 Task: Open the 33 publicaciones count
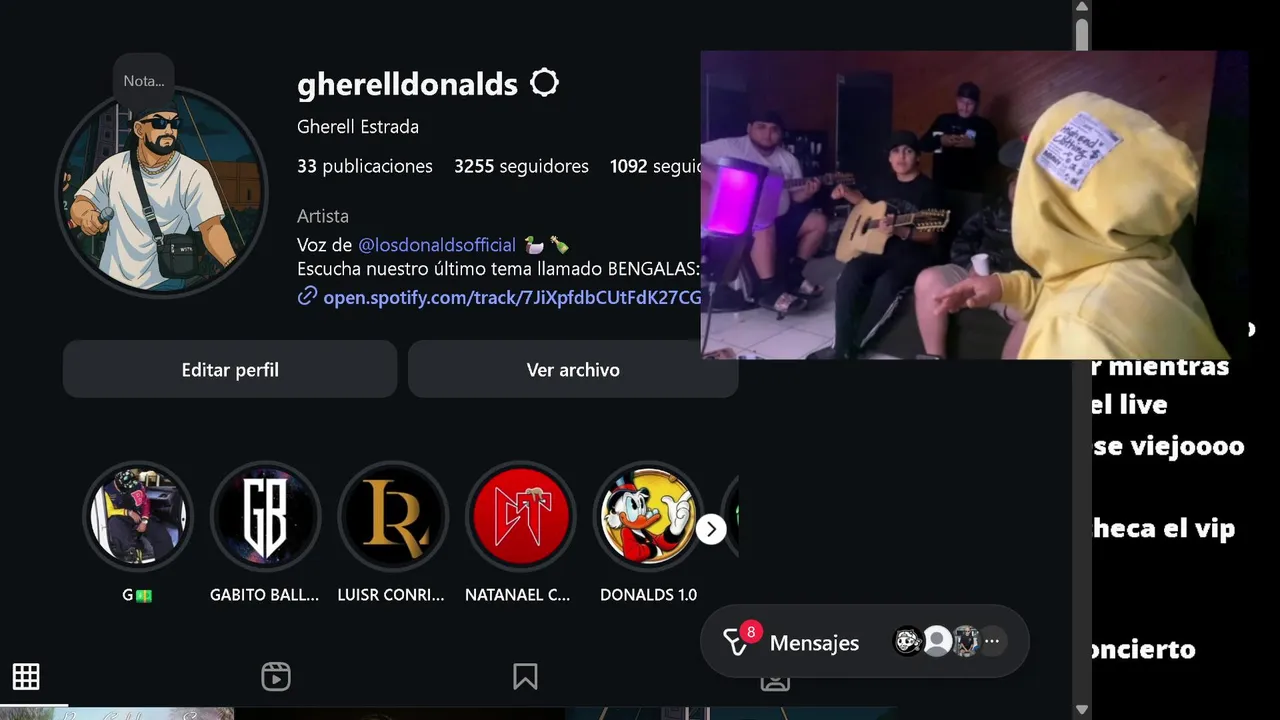[x=364, y=167]
